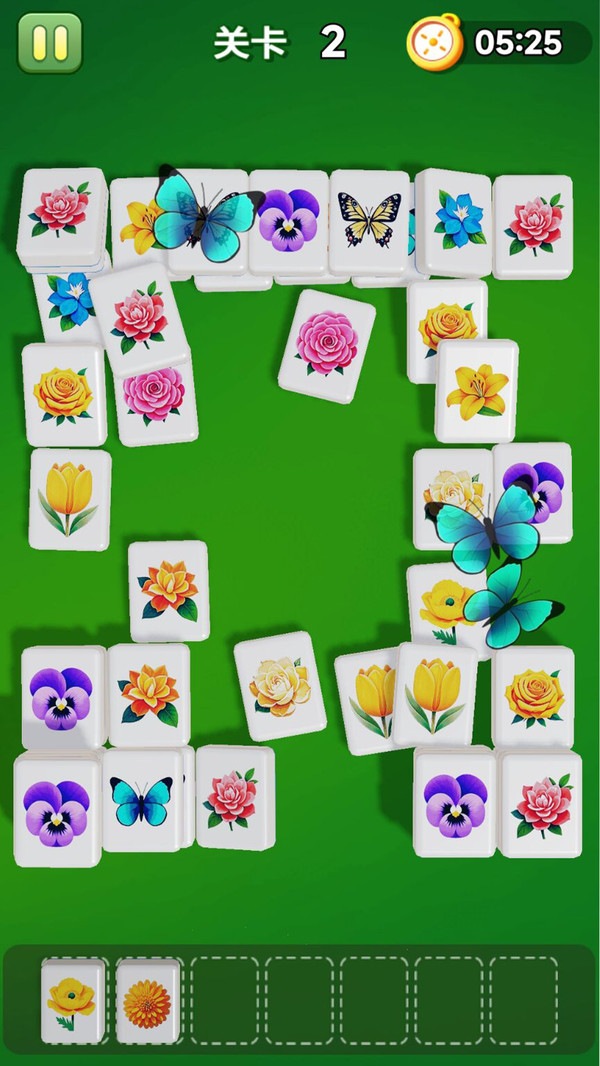This screenshot has height=1066, width=600.
Task: Pick the blue butterfly mahjong tile
Action: pos(141,800)
